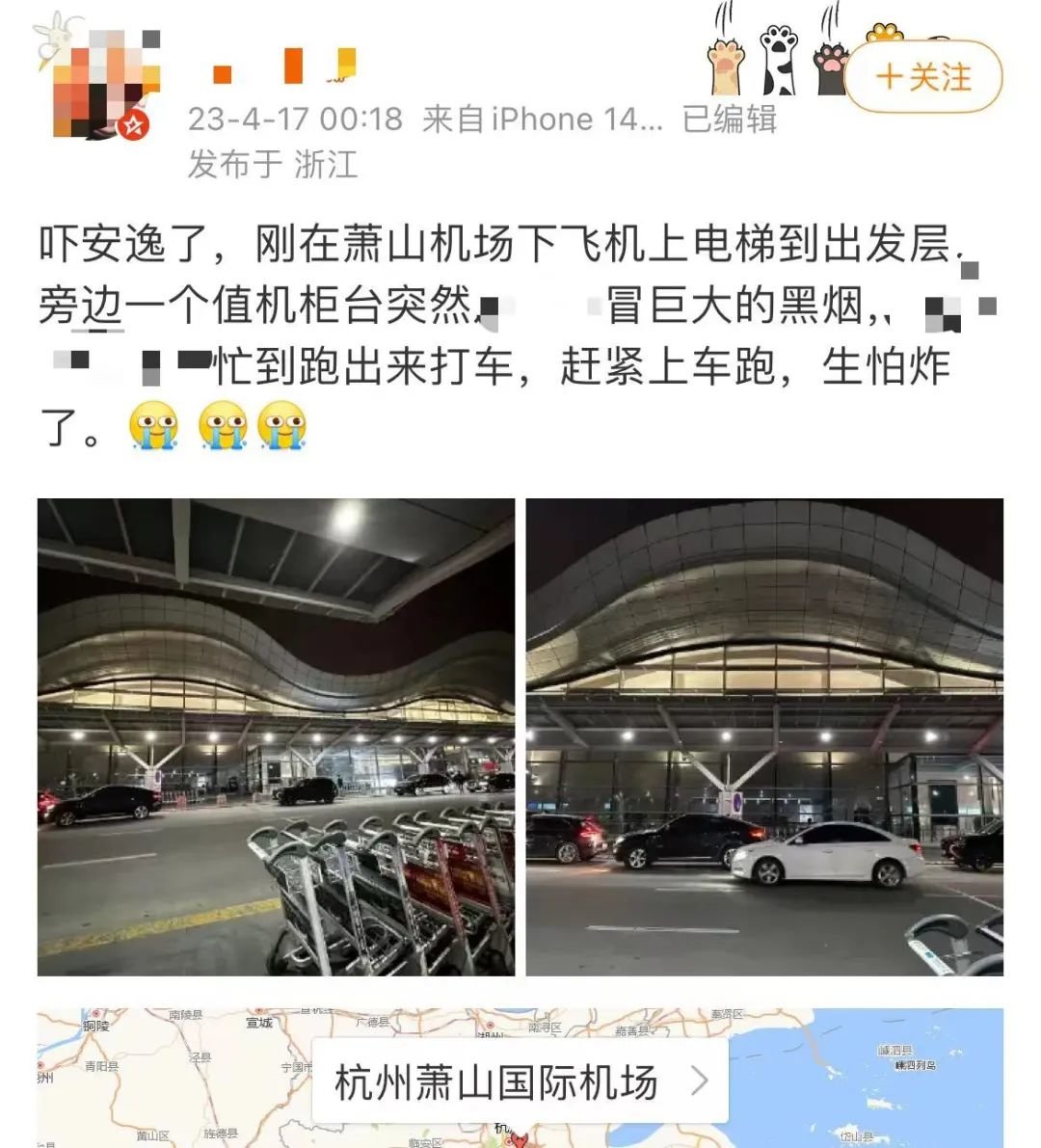Viewport: 1041px width, 1148px height.
Task: Open the poster's profile avatar
Action: click(100, 83)
